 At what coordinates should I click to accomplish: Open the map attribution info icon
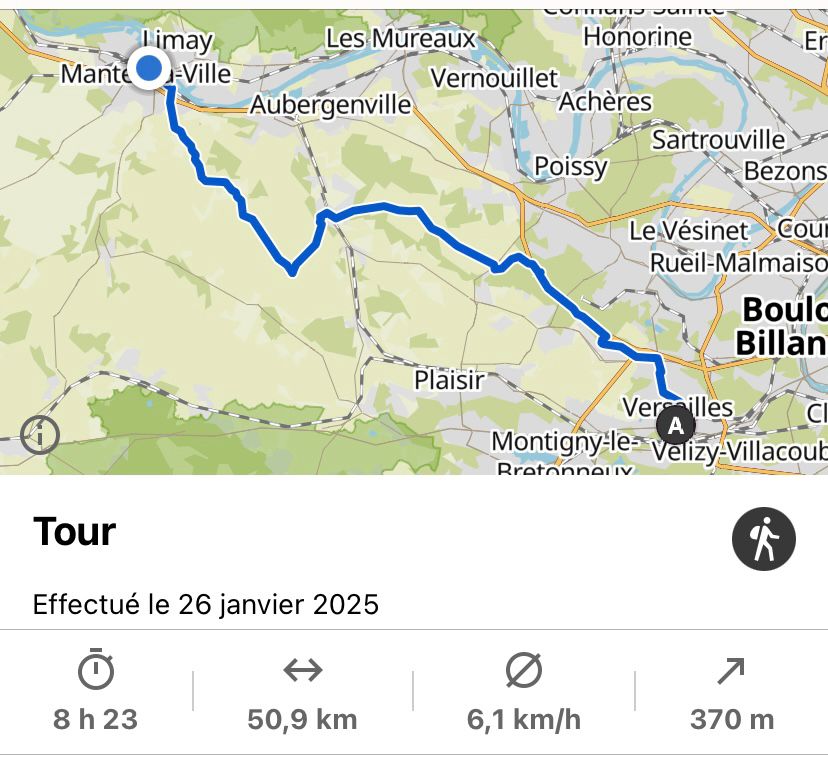[40, 435]
